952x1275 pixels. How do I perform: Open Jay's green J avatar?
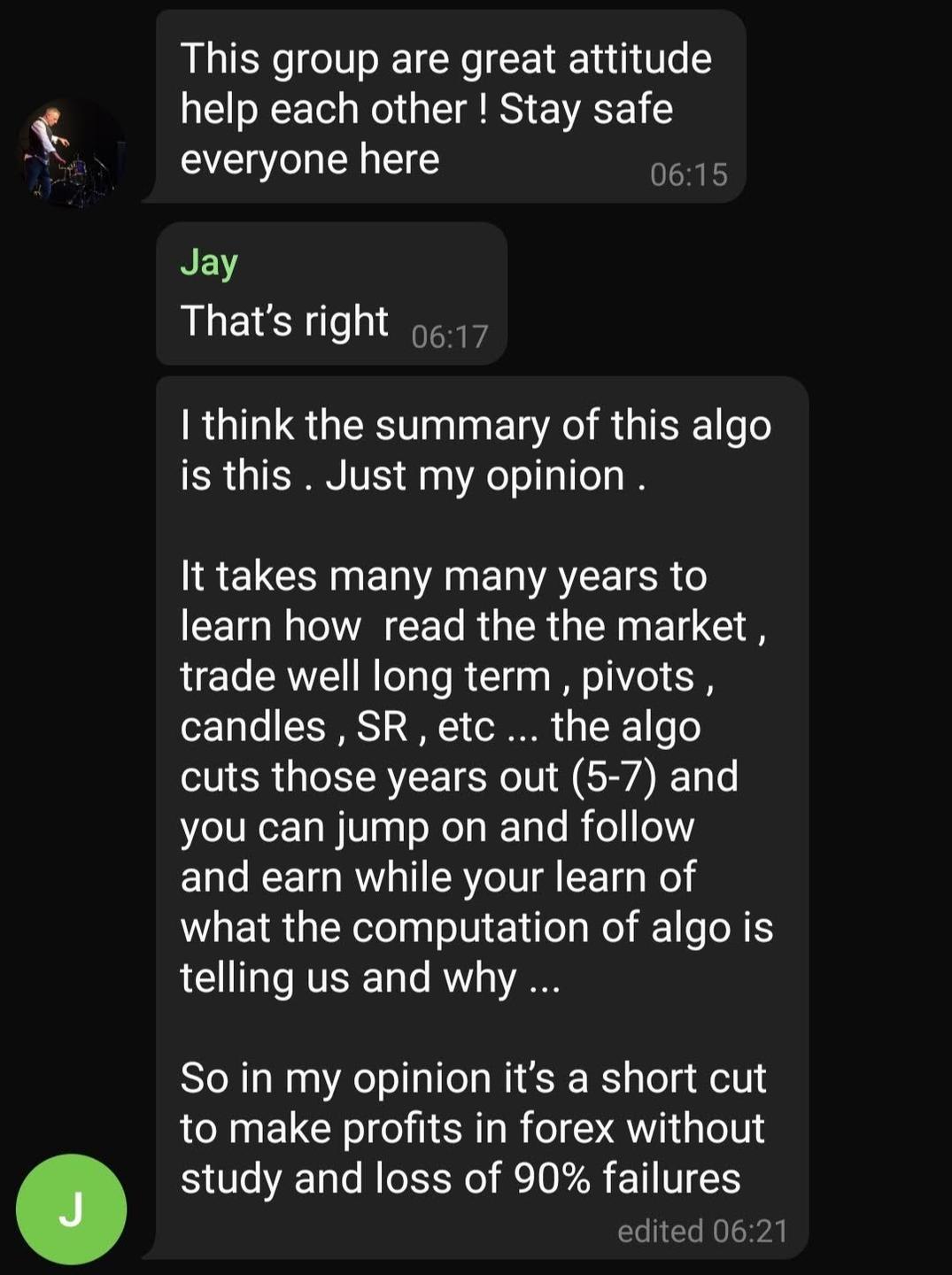(x=71, y=1209)
